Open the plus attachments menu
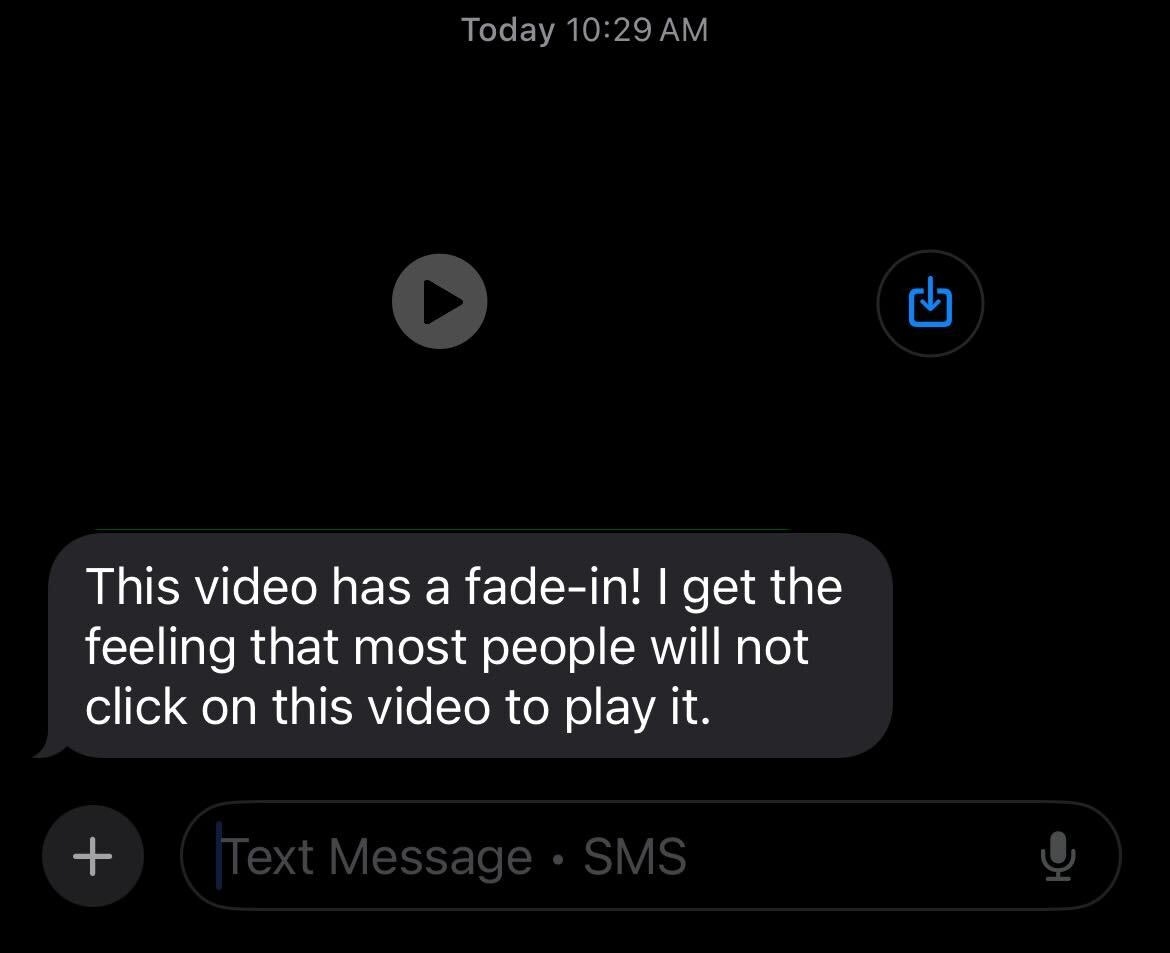Screen dimensions: 1170x953 tap(93, 856)
